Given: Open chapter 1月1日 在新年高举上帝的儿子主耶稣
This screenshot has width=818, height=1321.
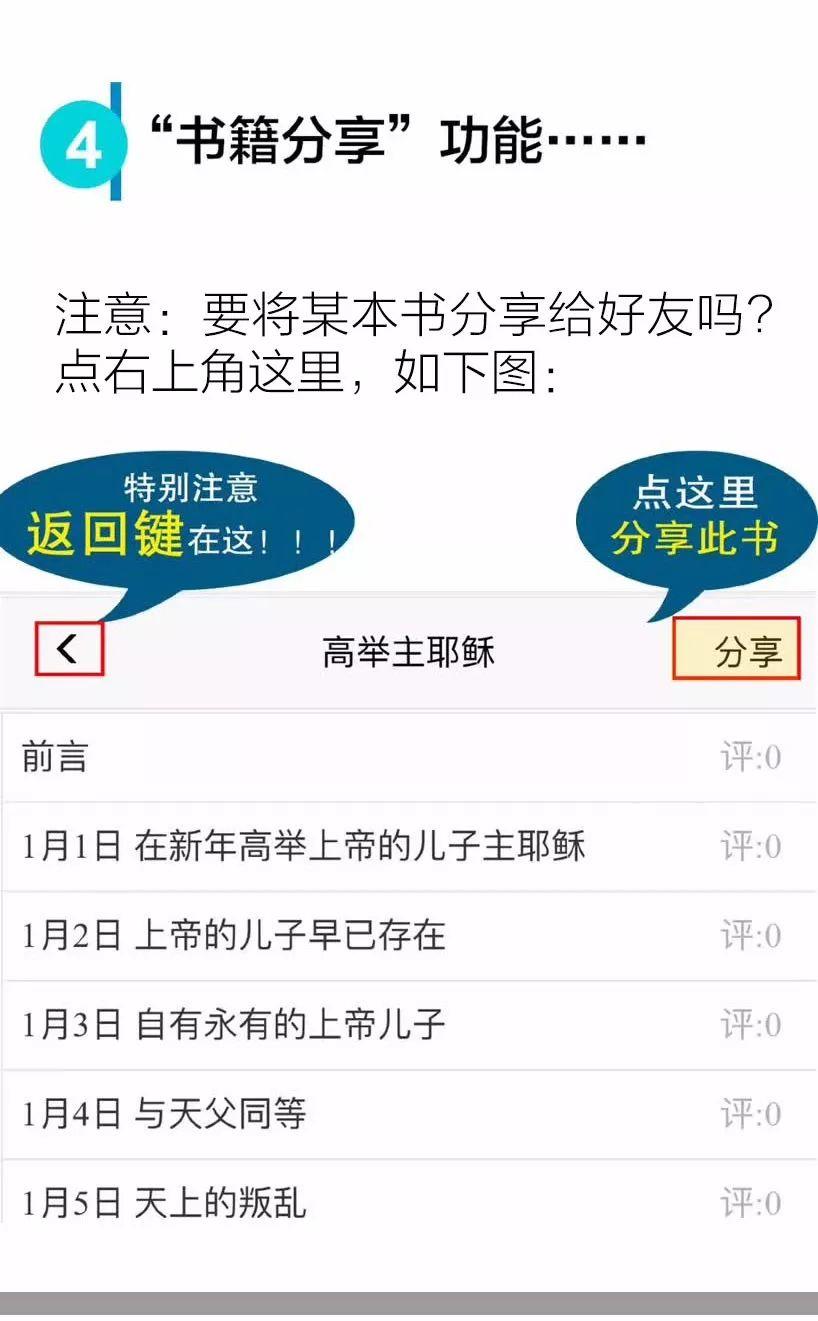Looking at the screenshot, I should tap(300, 846).
